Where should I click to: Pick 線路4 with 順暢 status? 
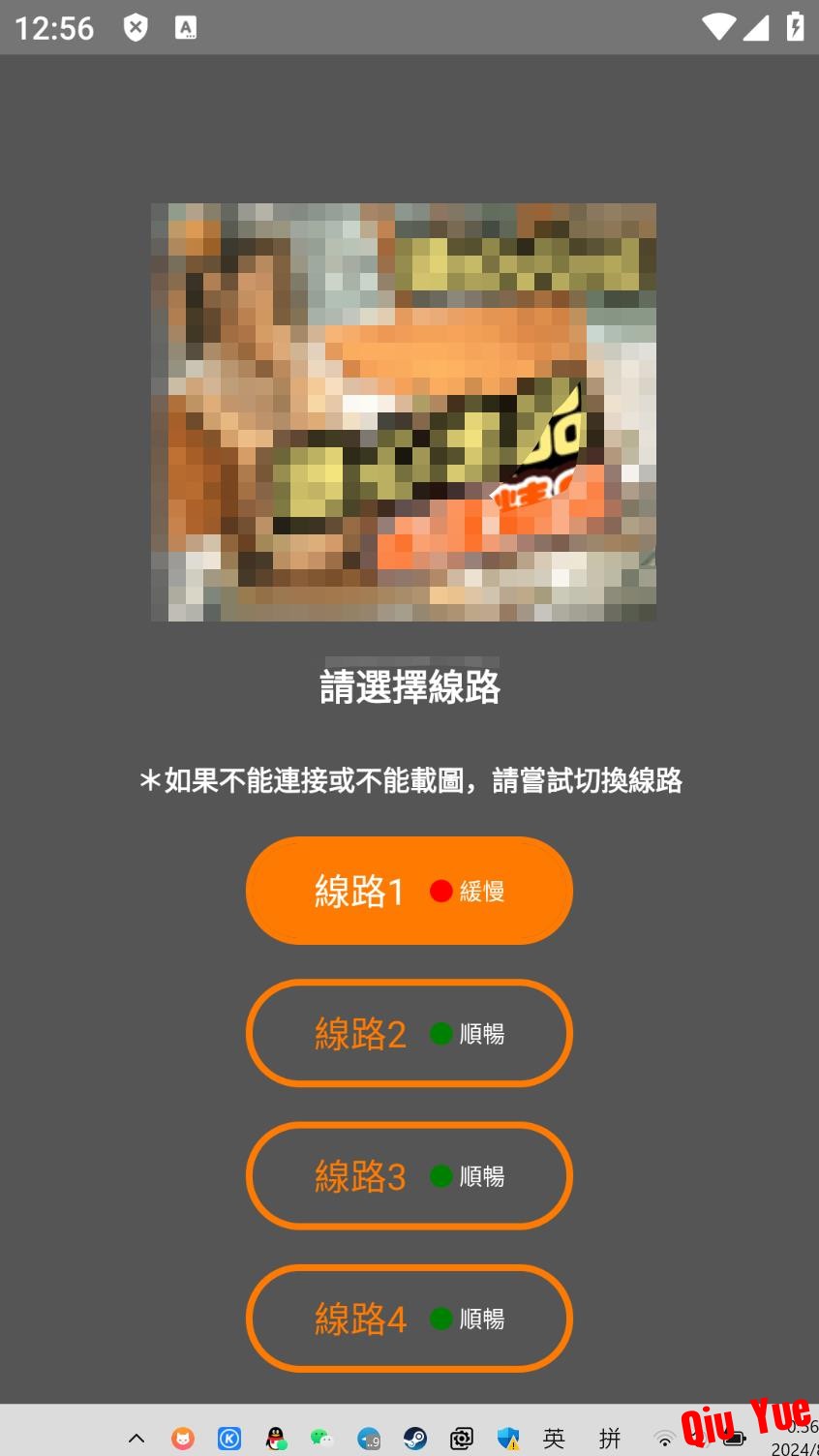(x=409, y=1318)
